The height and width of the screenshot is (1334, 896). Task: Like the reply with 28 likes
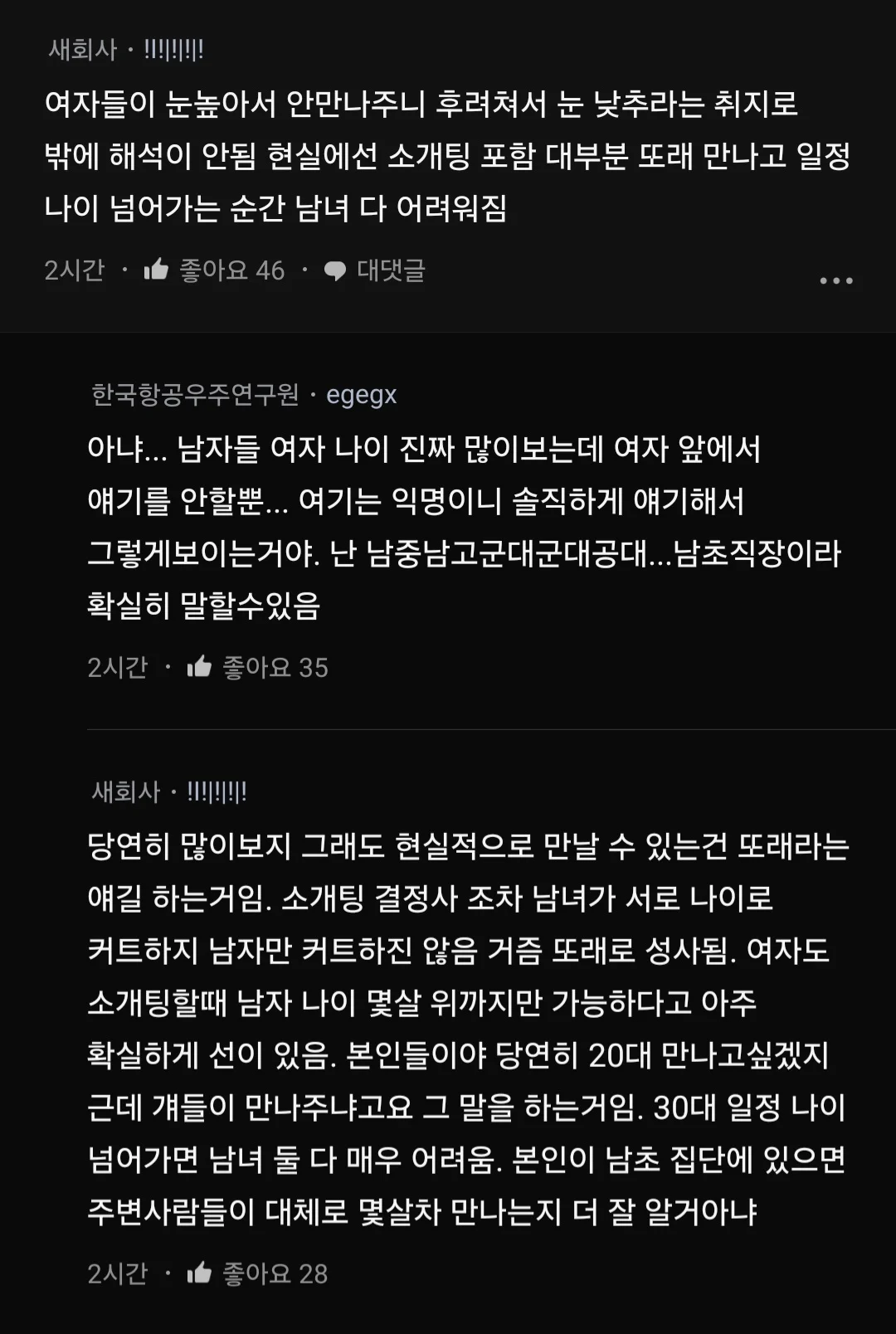(x=200, y=1273)
